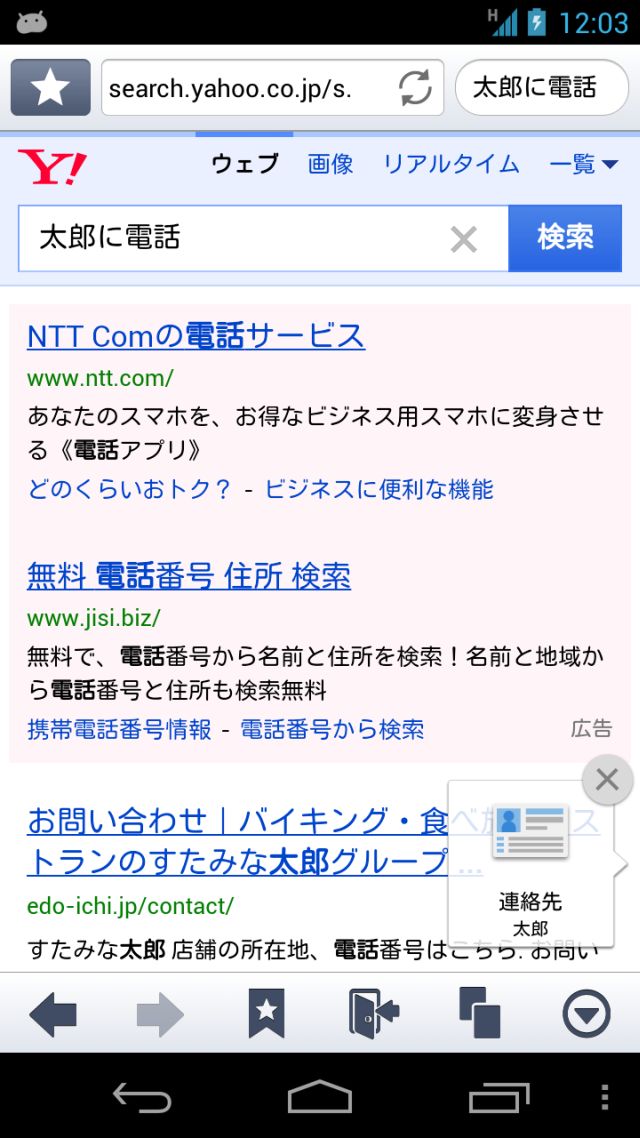Dismiss the 連絡先 太郎 popup

point(607,779)
